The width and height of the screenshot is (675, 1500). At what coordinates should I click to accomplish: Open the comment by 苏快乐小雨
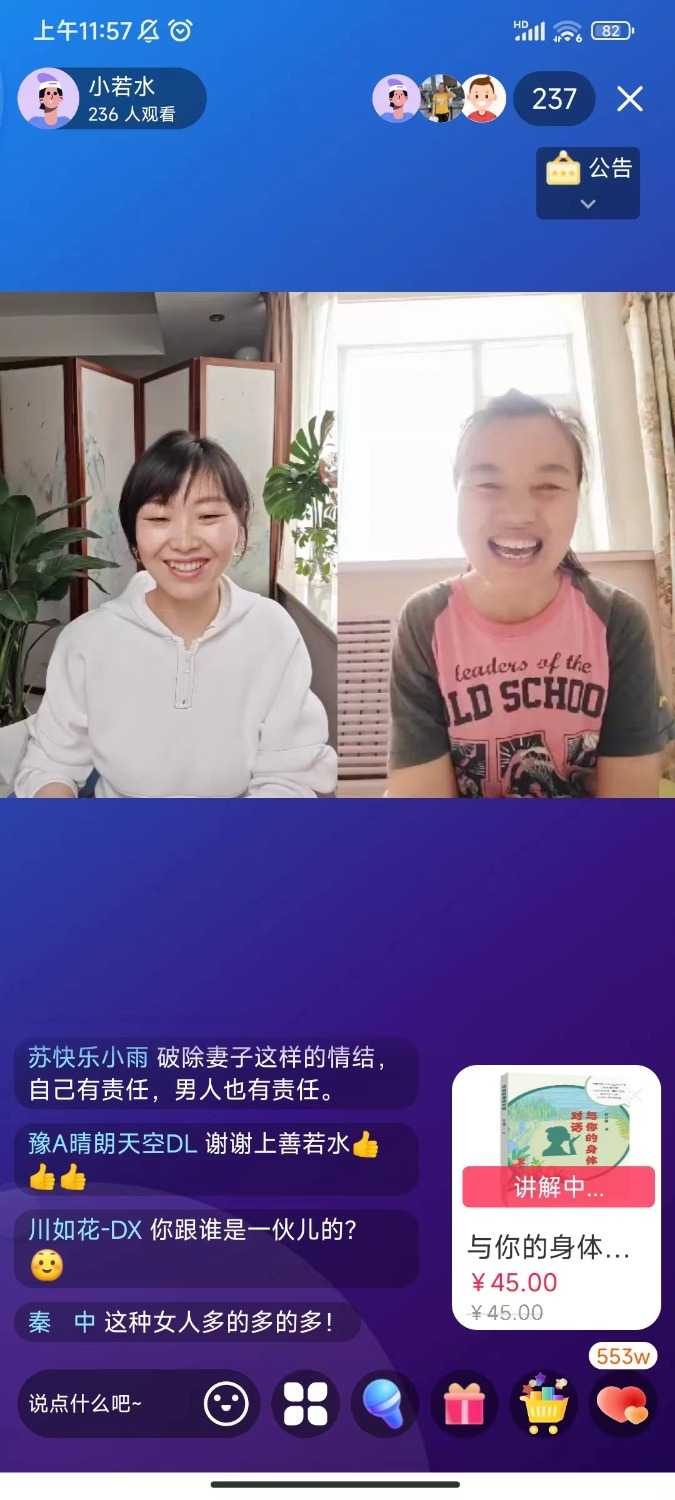[215, 1073]
